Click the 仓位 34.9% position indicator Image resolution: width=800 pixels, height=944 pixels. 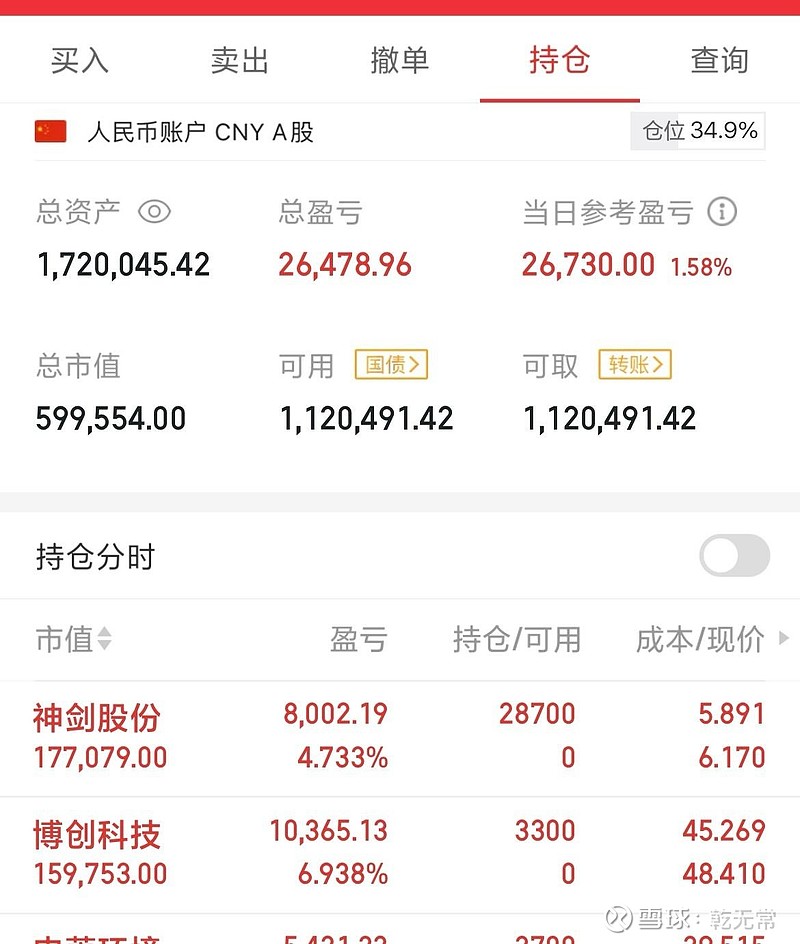[697, 130]
